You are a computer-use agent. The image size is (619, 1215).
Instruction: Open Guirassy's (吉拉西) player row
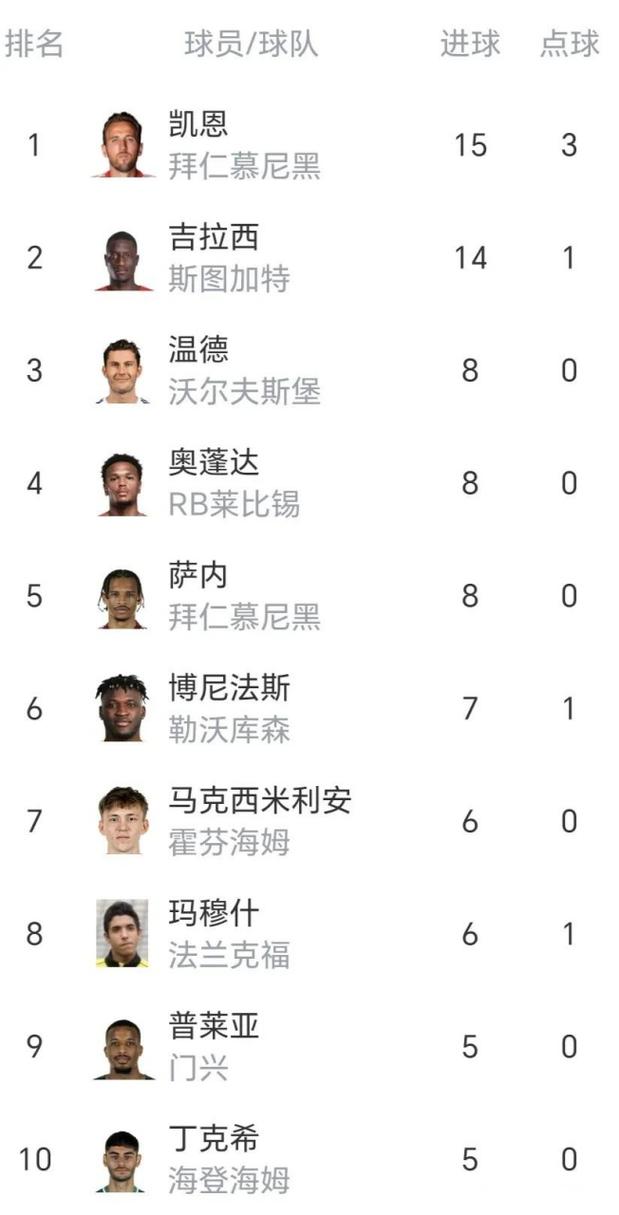tap(214, 238)
